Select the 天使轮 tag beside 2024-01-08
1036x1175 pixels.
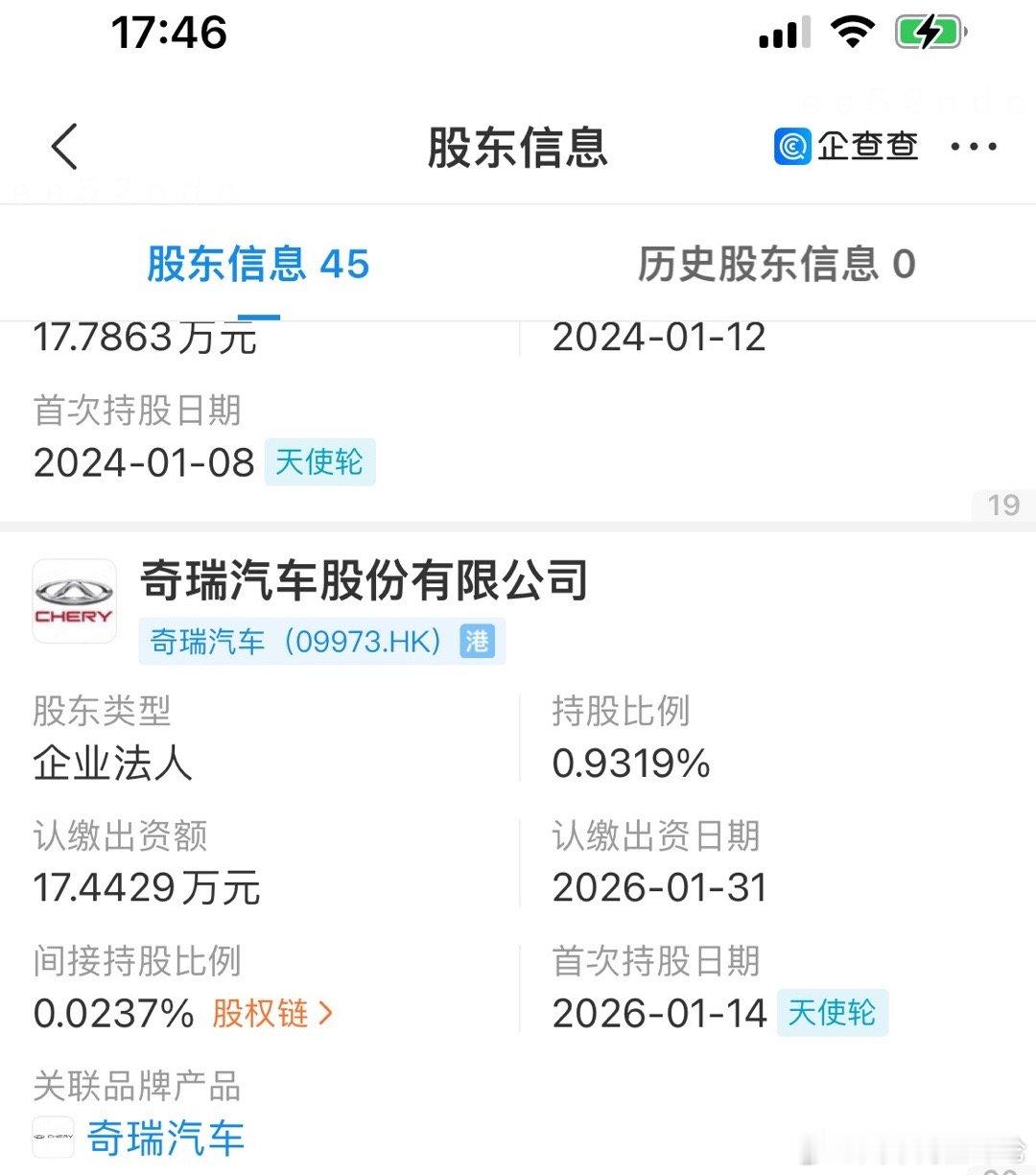click(x=319, y=462)
